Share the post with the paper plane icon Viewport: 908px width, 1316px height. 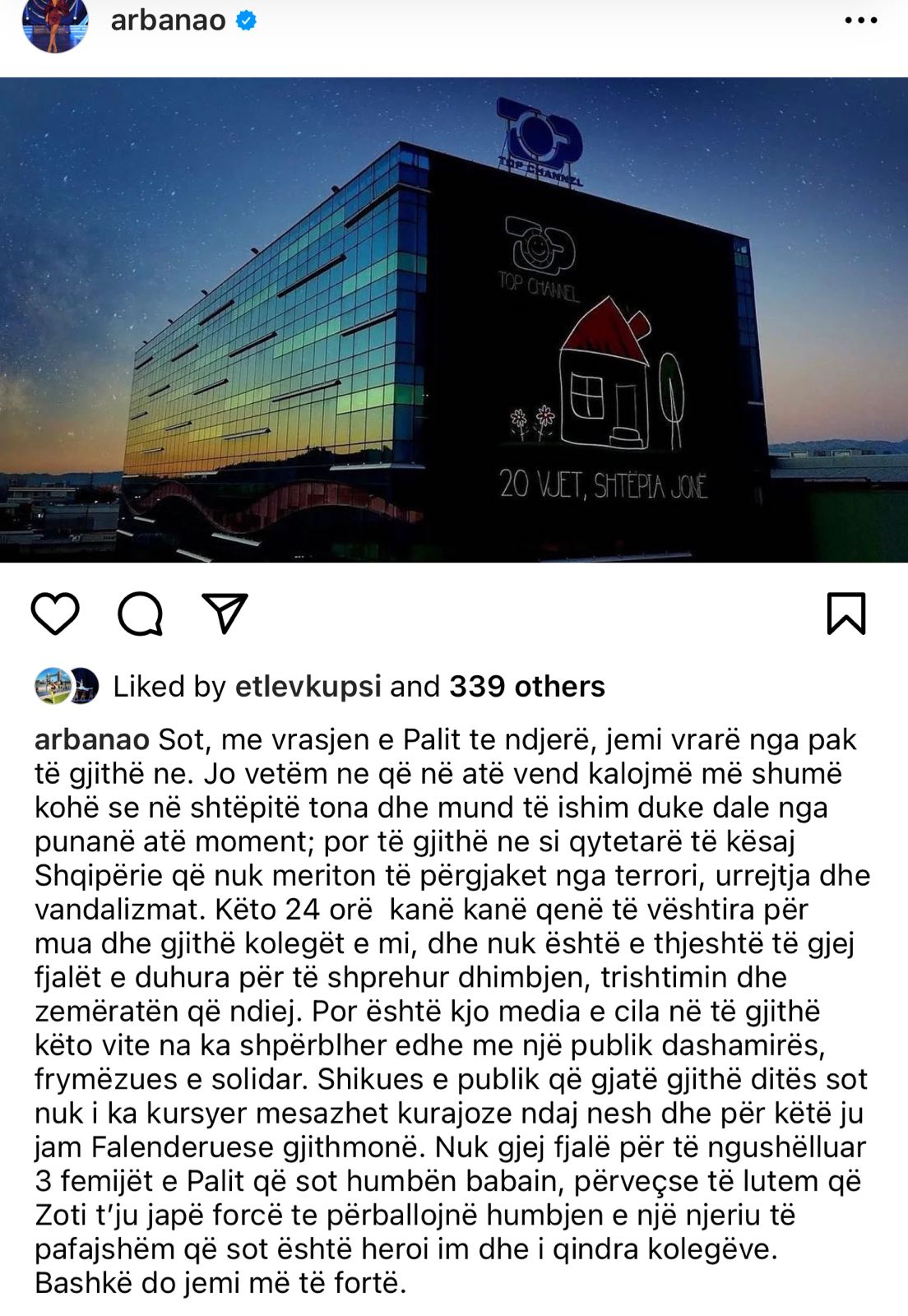(225, 614)
